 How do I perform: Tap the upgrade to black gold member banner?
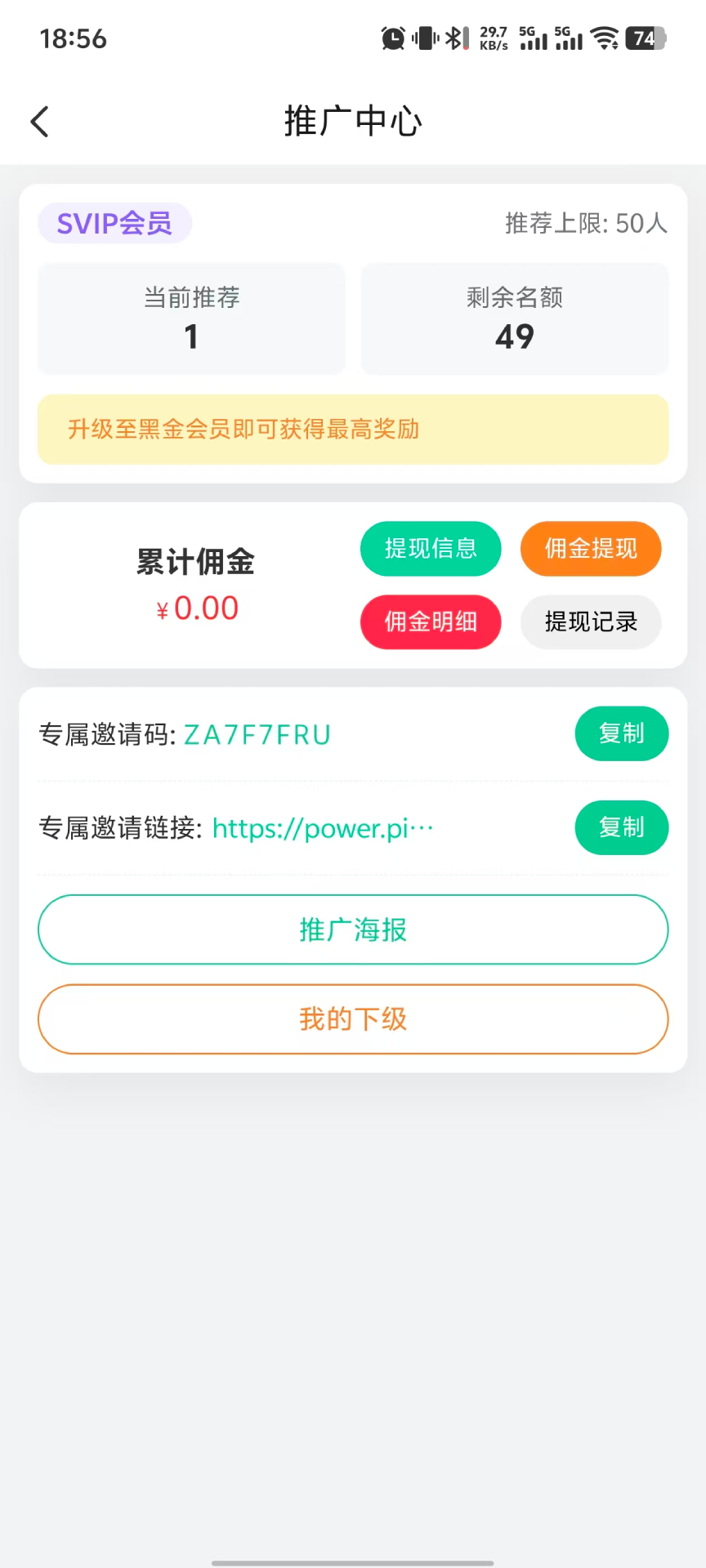(x=352, y=429)
